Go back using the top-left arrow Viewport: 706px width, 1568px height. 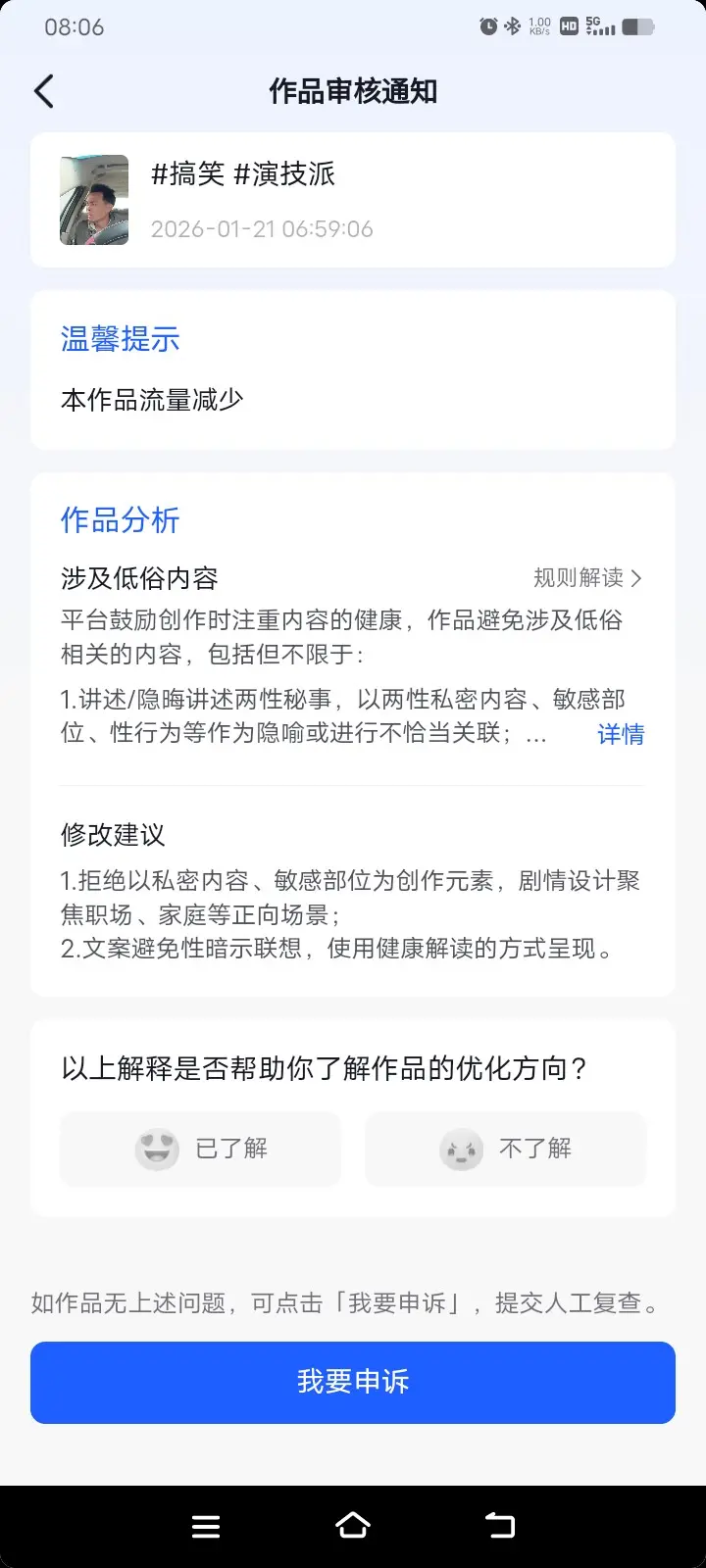point(43,90)
